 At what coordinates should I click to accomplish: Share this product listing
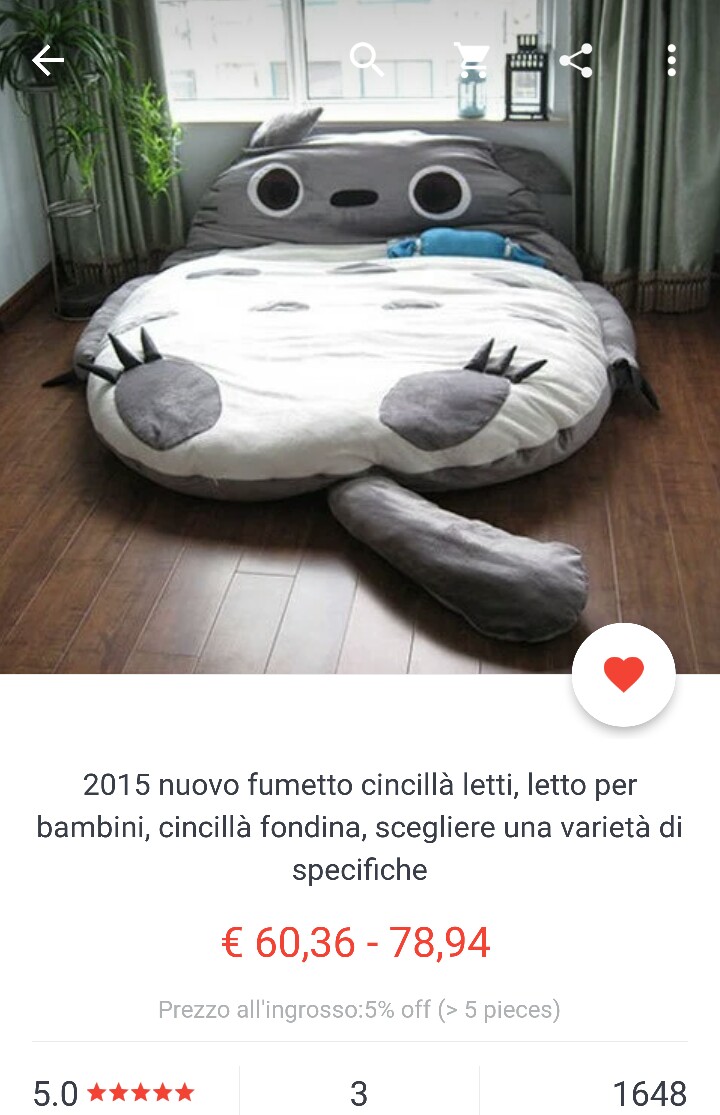tap(576, 60)
